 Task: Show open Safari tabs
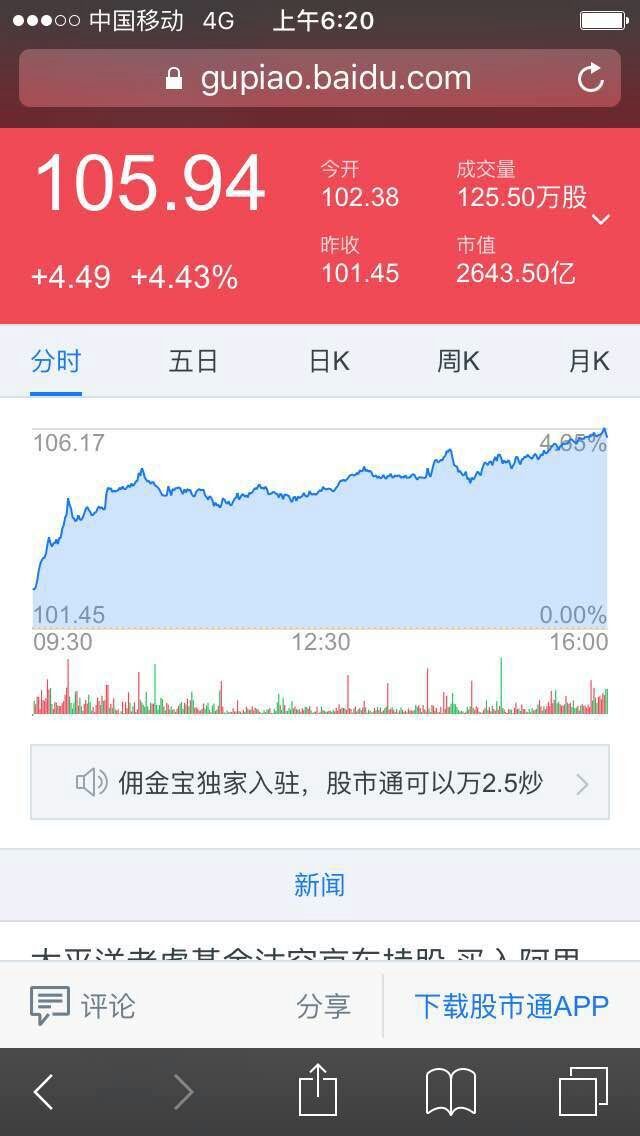click(583, 1091)
